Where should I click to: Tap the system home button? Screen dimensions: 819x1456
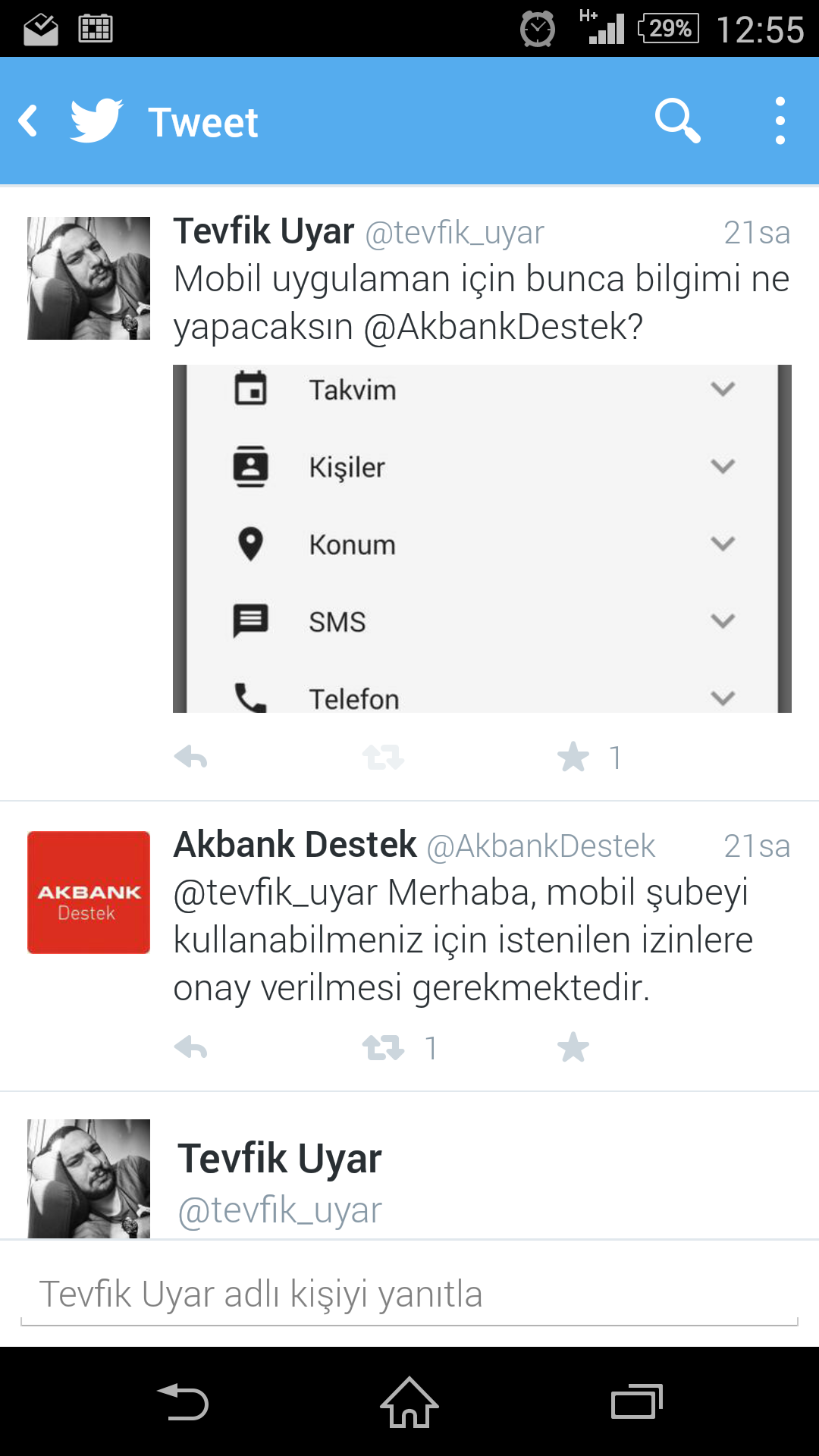coord(409,1402)
